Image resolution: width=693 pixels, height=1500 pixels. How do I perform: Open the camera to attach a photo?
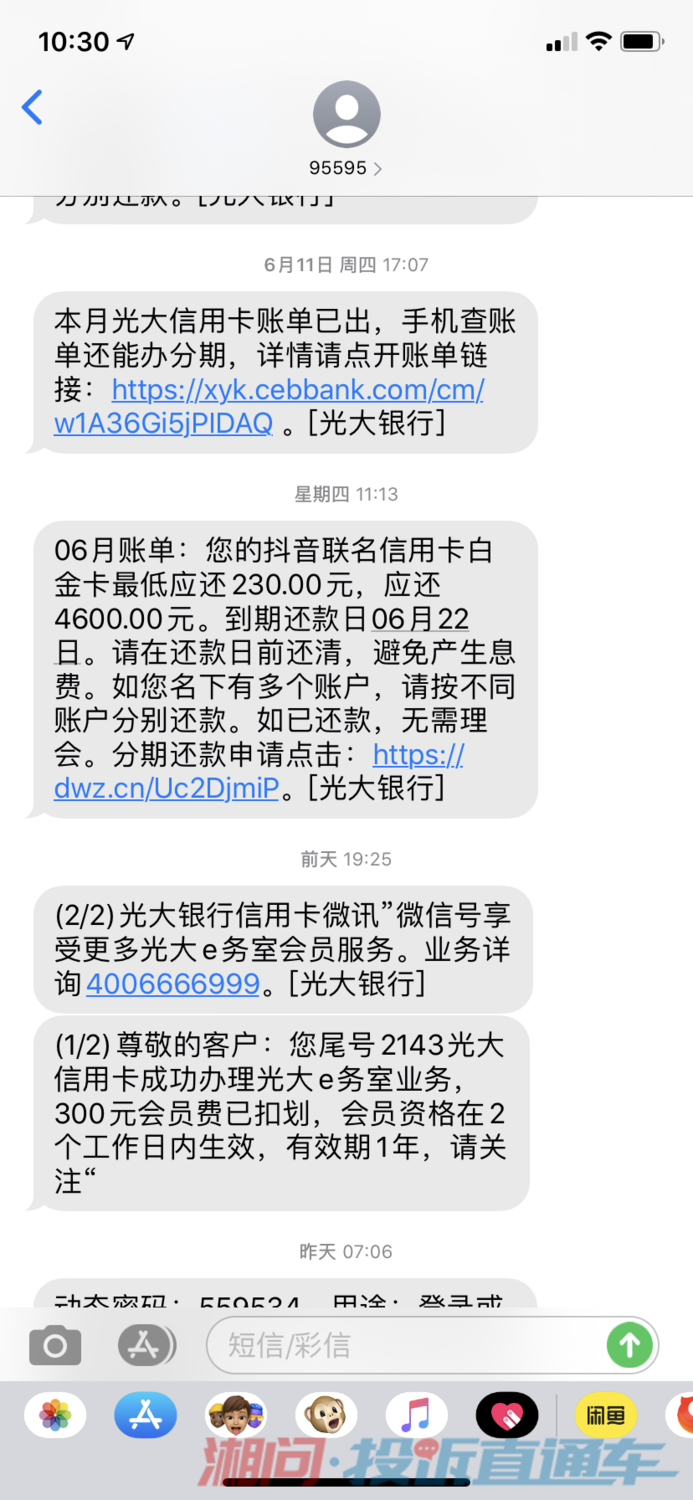click(x=55, y=1346)
